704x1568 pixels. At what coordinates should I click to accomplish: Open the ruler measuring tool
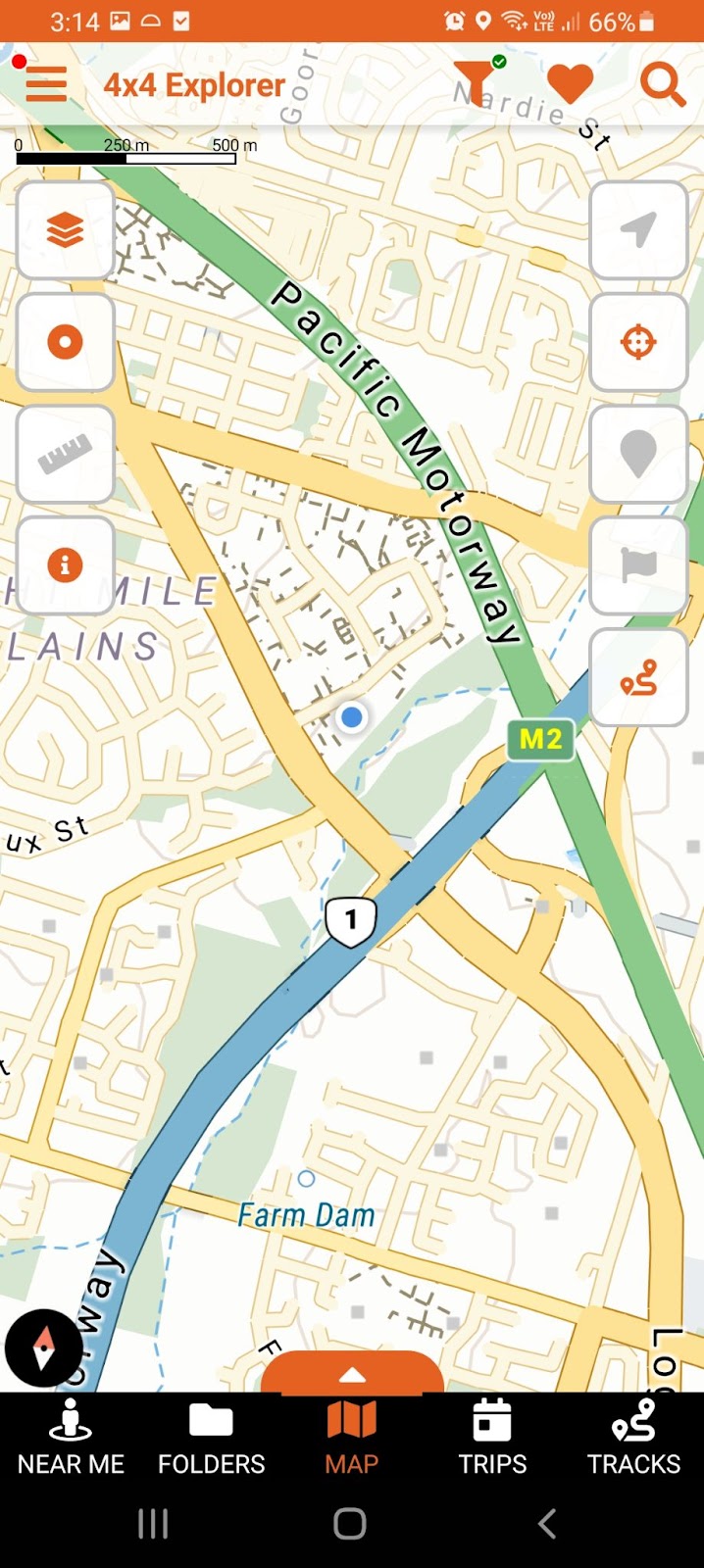click(66, 455)
